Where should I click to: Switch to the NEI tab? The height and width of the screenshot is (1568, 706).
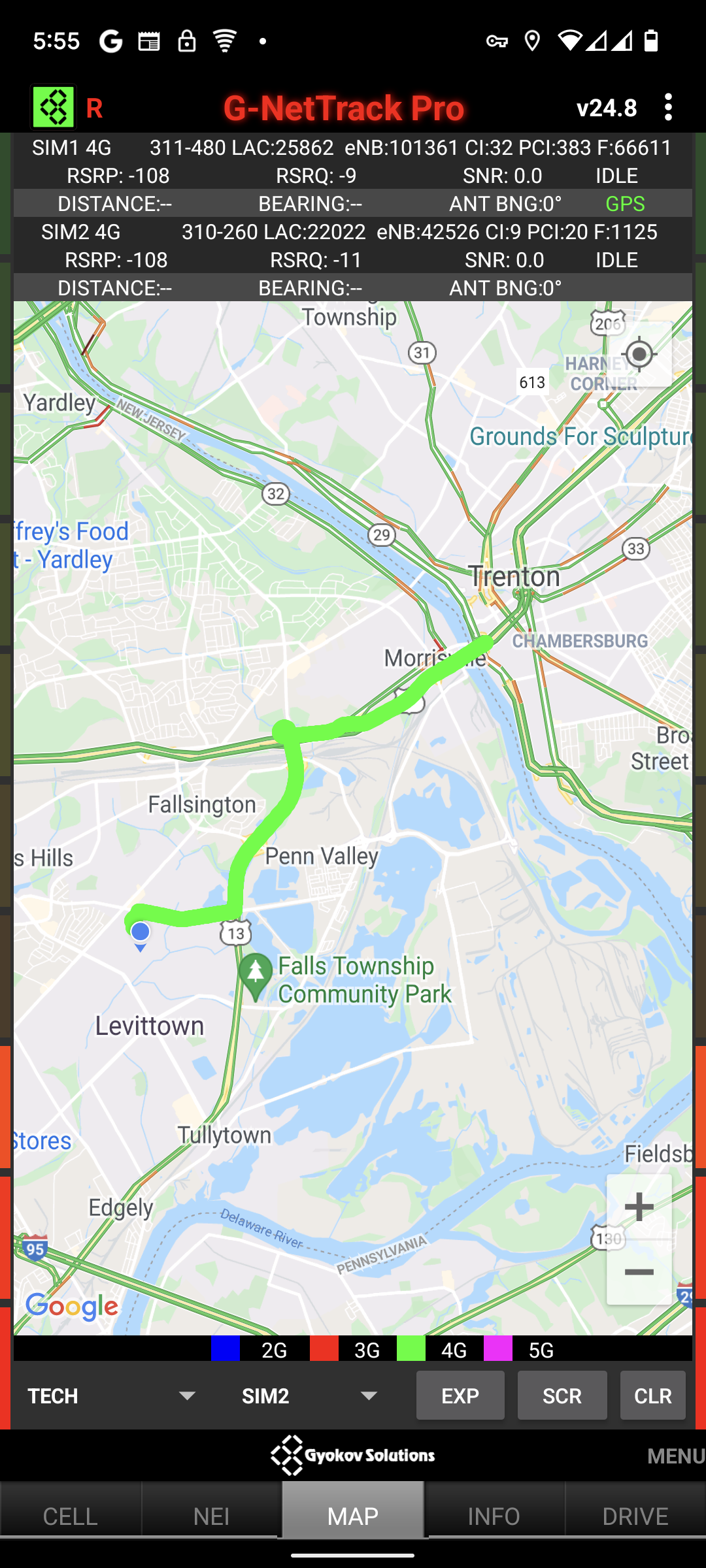[x=211, y=1516]
